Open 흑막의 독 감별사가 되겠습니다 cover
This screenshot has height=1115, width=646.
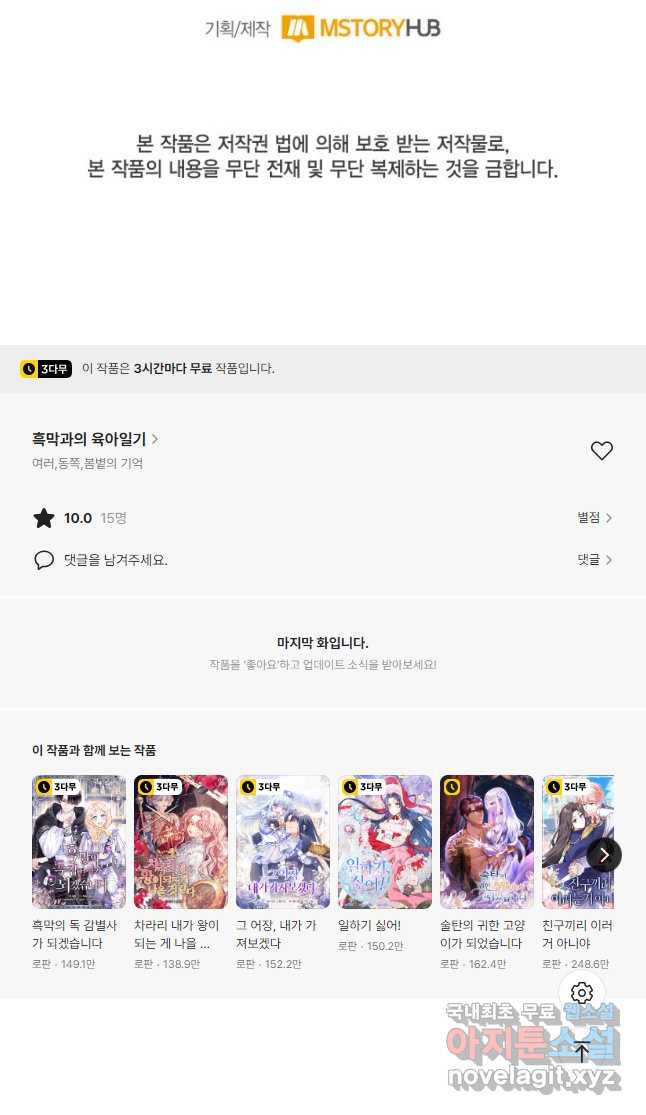pos(79,842)
